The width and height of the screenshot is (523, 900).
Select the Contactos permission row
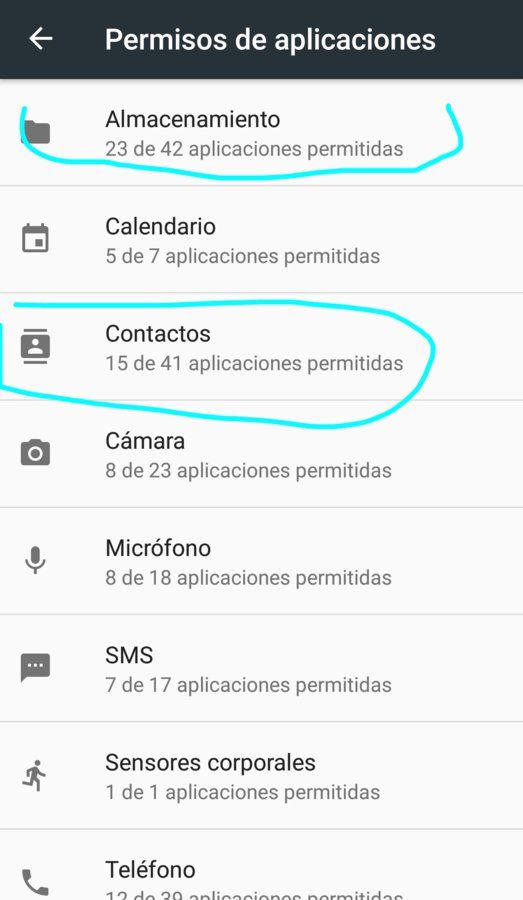coord(261,347)
